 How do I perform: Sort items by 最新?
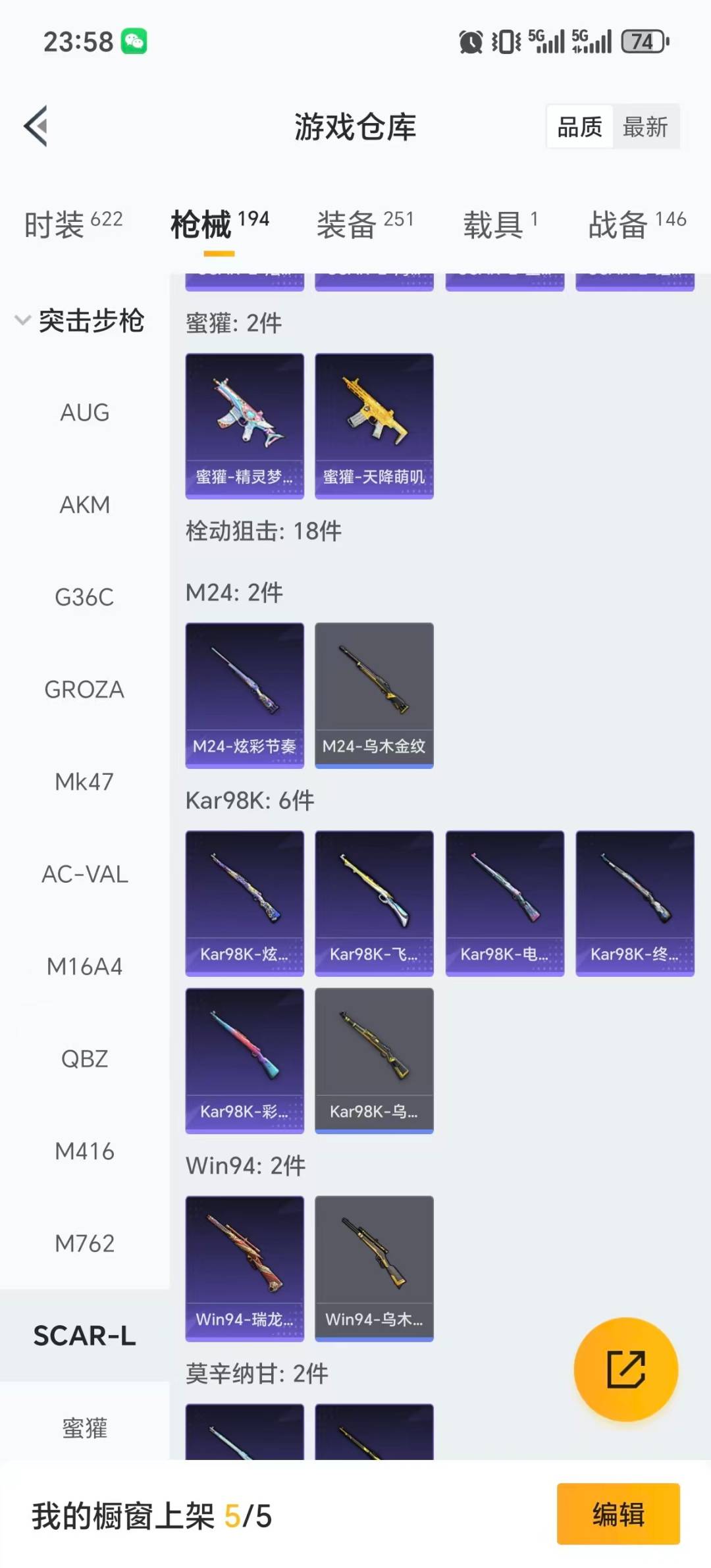[645, 126]
